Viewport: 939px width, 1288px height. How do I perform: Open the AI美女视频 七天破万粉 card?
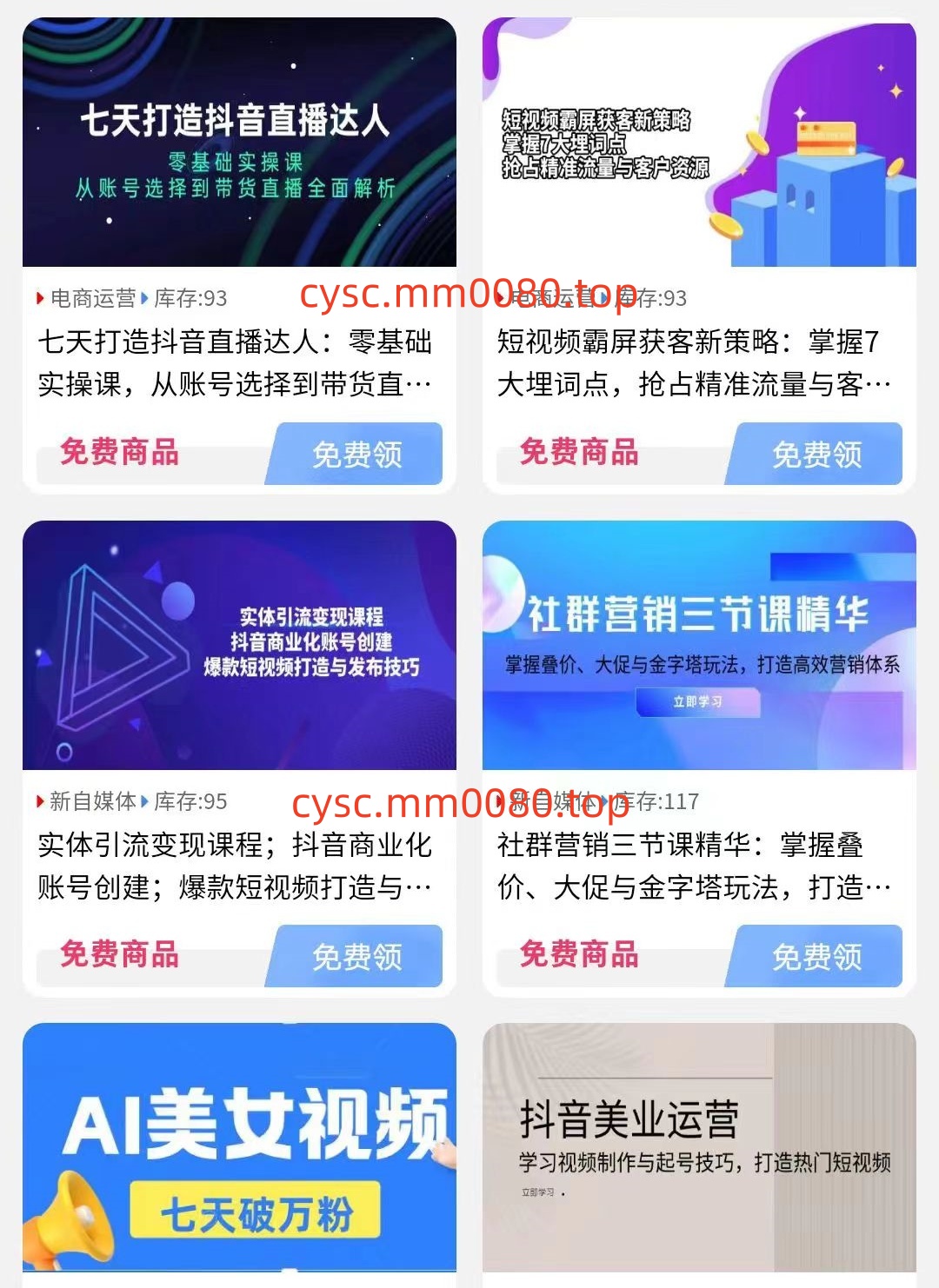(x=239, y=1147)
